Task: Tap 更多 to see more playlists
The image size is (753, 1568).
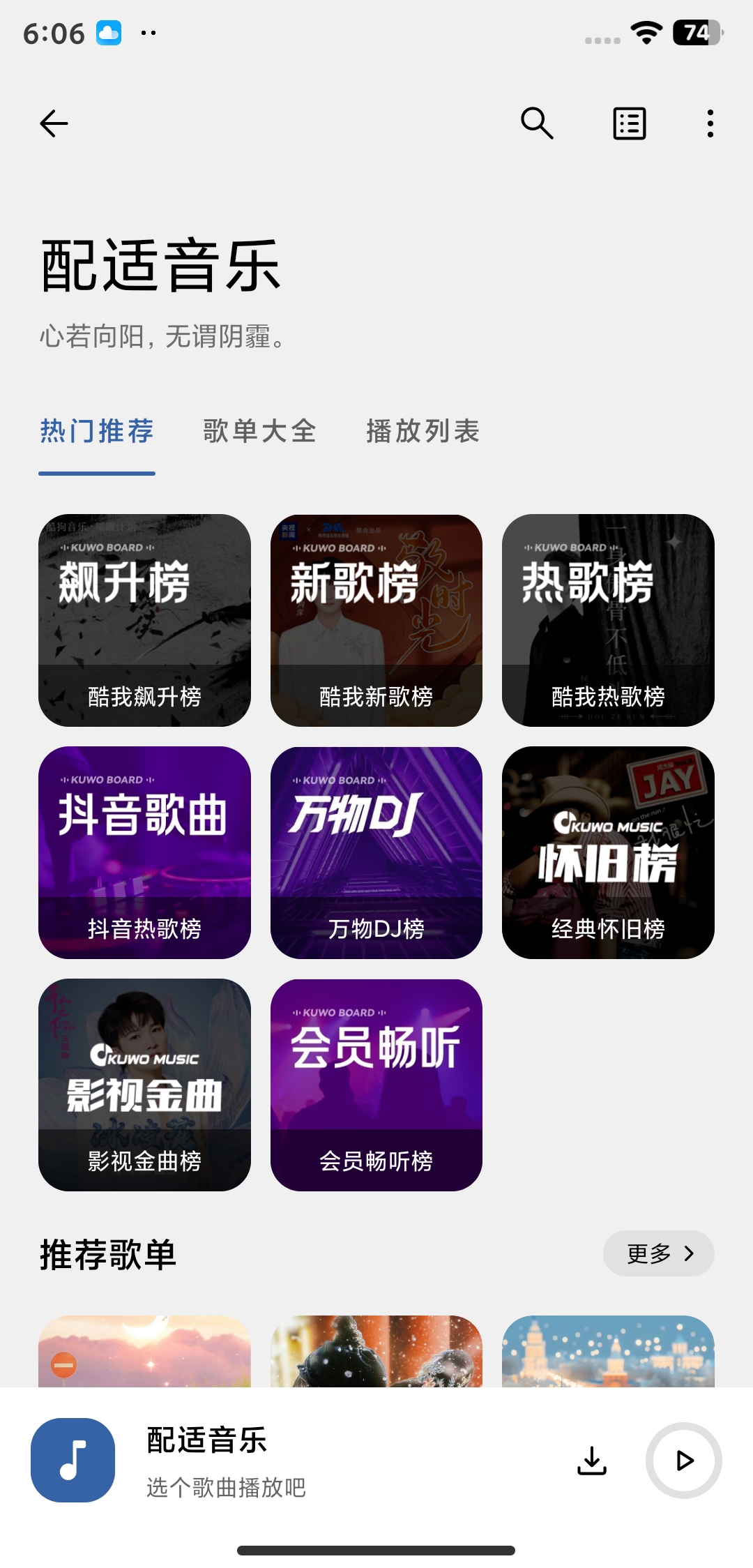Action: coord(659,1253)
